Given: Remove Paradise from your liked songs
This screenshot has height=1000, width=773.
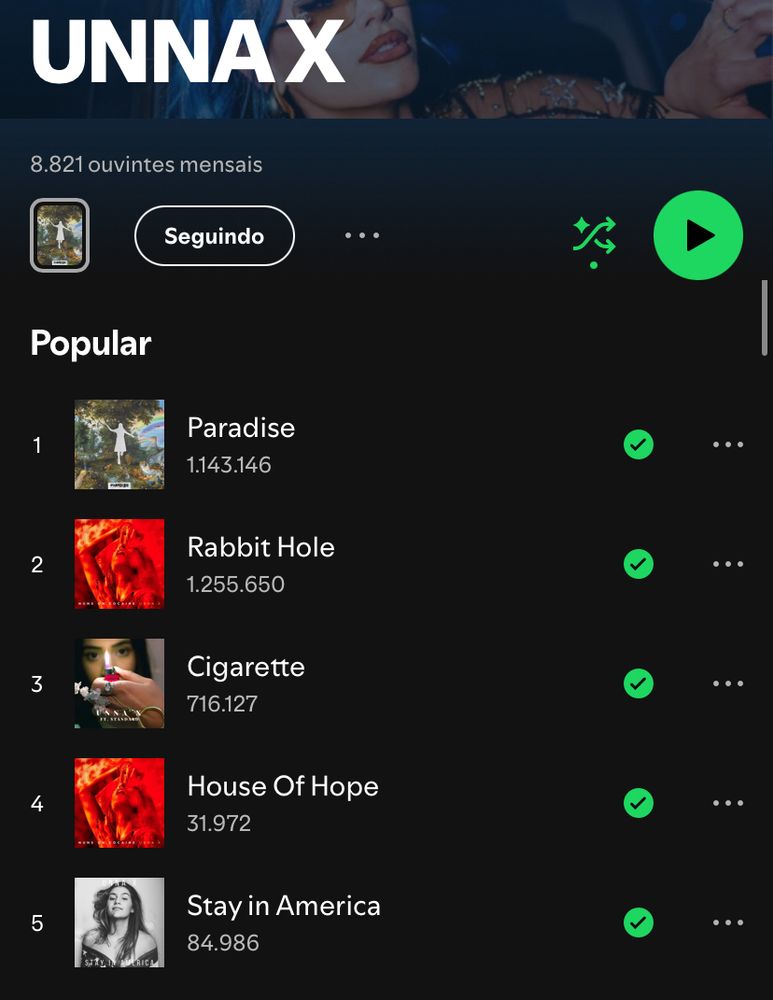Looking at the screenshot, I should [638, 444].
